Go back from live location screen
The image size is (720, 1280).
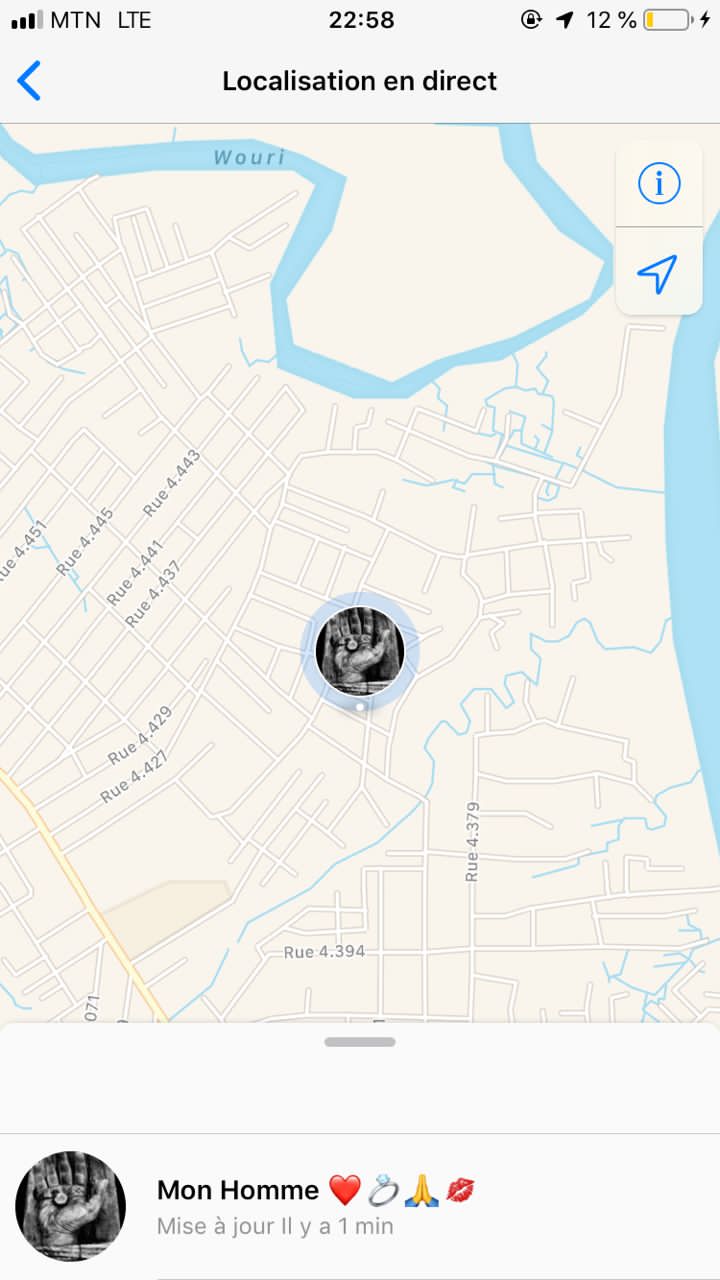[30, 81]
